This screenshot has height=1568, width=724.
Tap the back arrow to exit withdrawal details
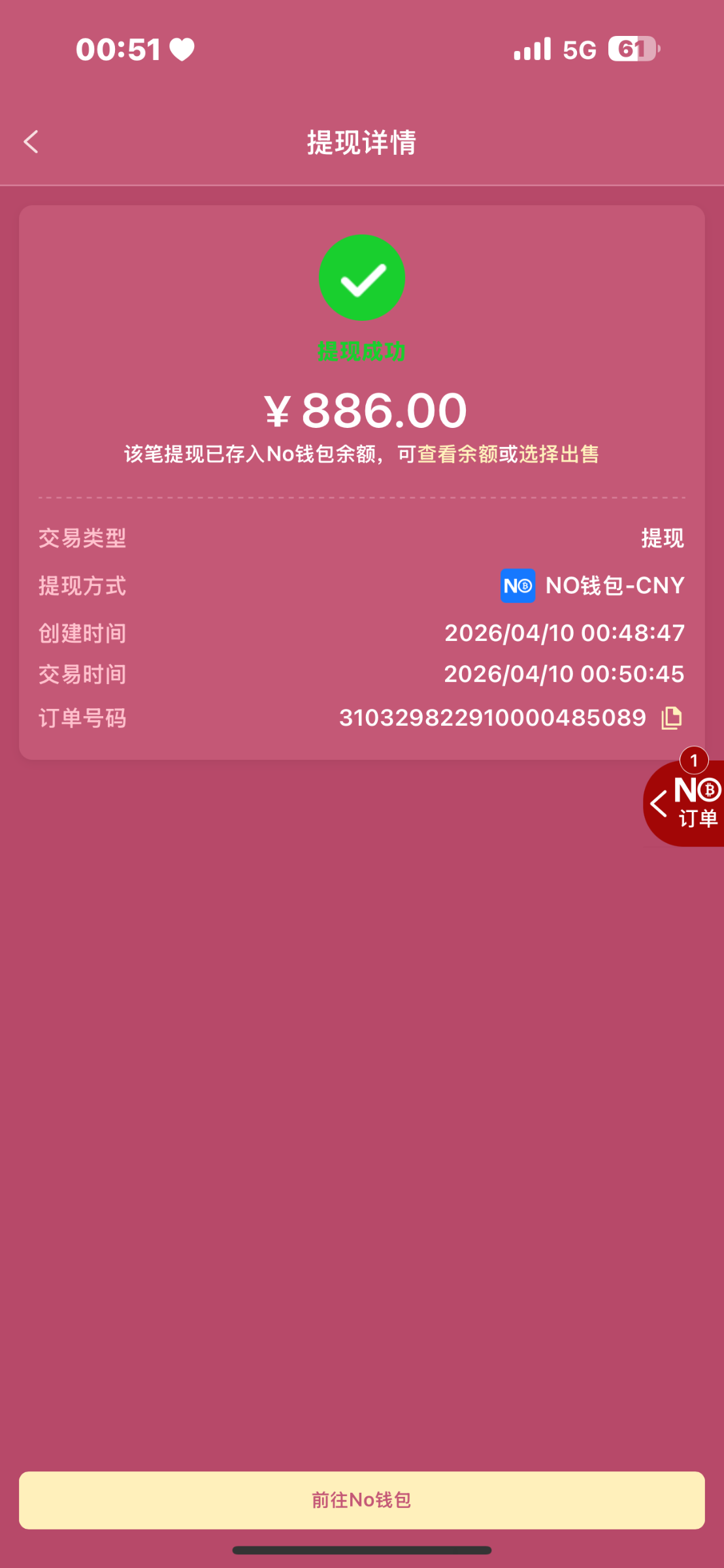click(30, 142)
